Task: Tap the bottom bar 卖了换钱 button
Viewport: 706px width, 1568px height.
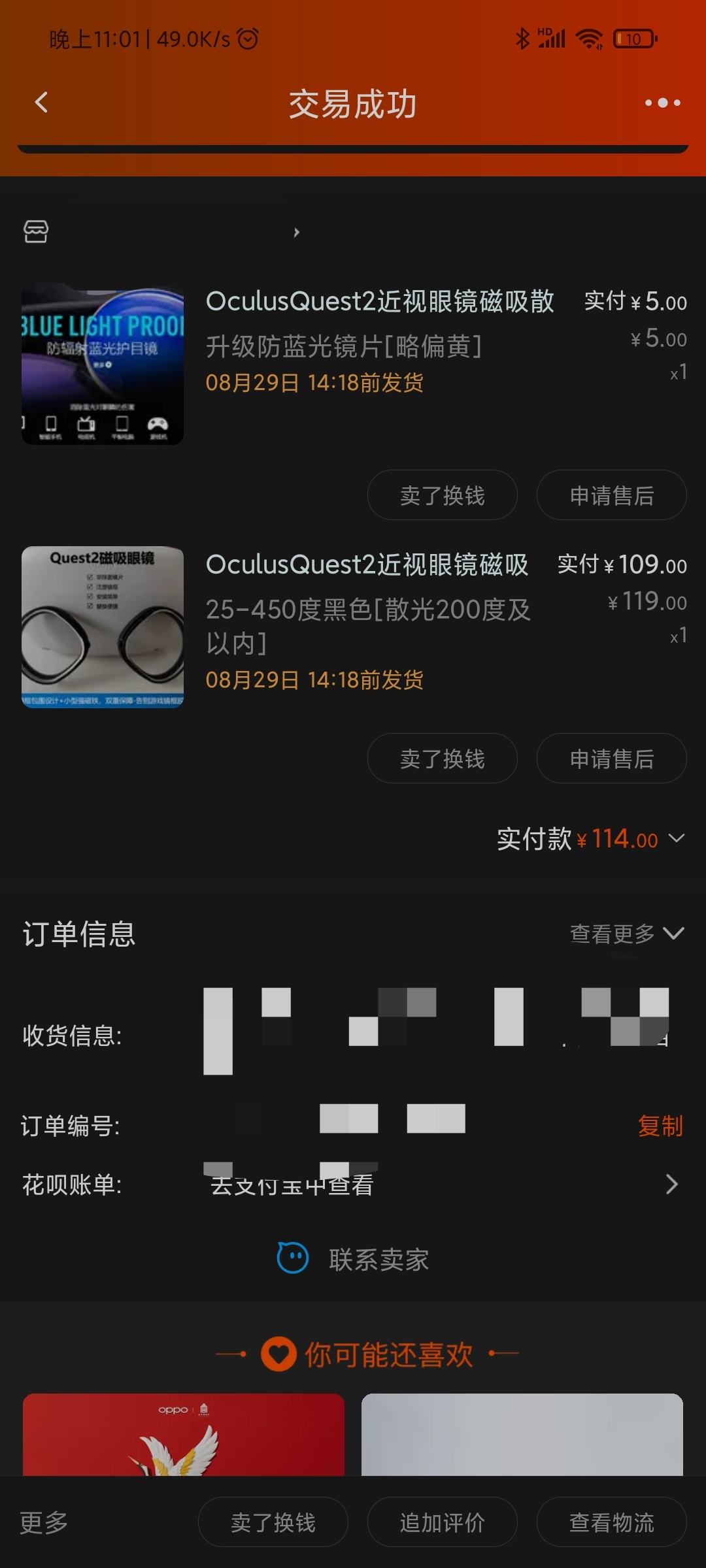Action: (x=273, y=1522)
